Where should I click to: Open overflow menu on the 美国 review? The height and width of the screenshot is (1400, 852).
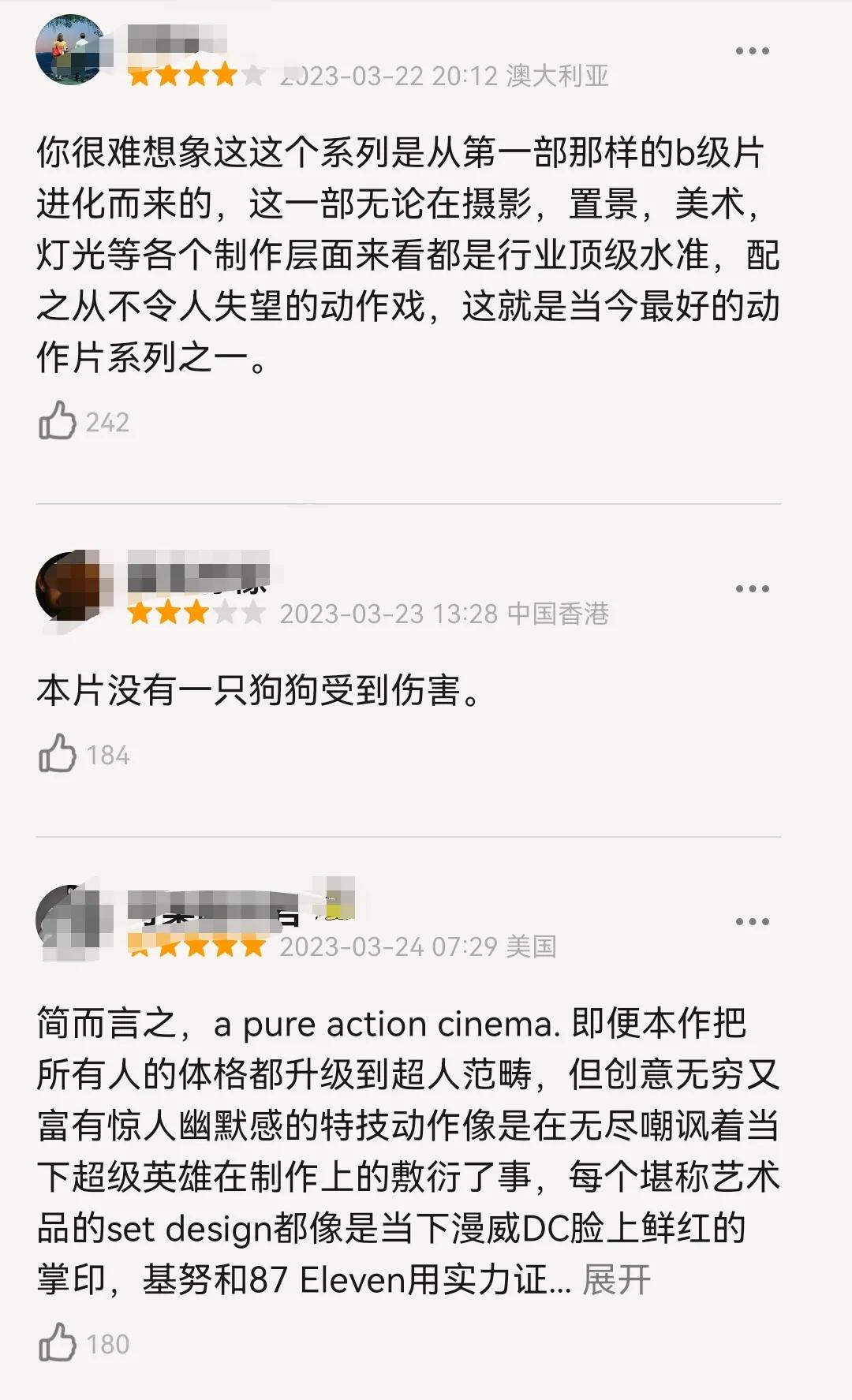pyautogui.click(x=752, y=922)
